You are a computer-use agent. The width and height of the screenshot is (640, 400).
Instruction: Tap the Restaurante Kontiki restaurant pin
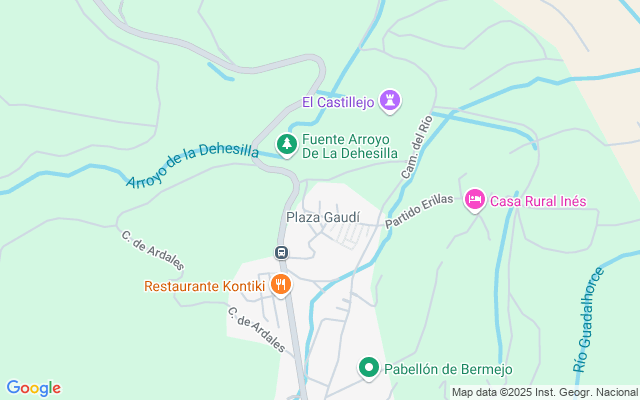281,285
